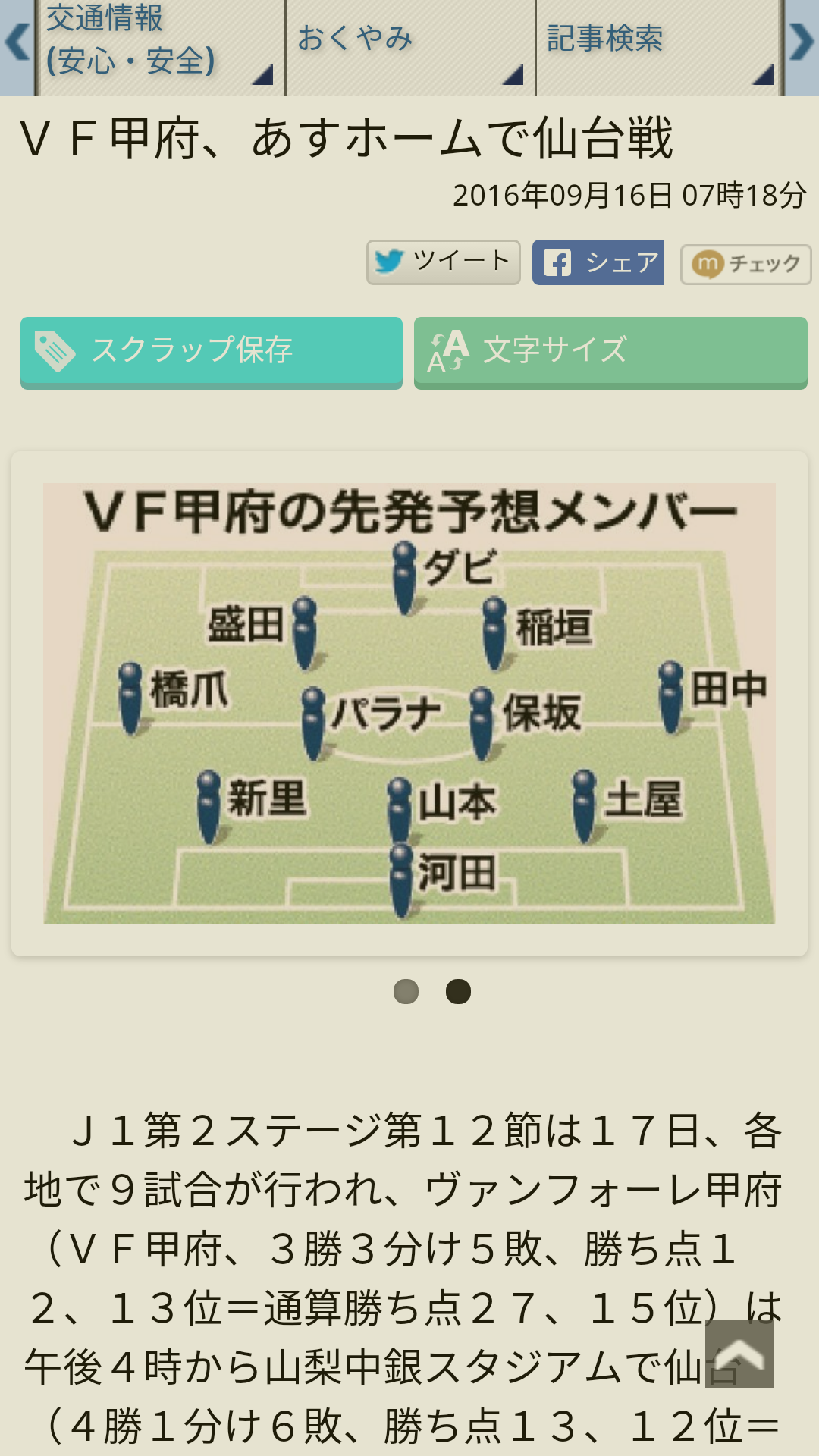Open the 記事検索 tab

coord(659,47)
